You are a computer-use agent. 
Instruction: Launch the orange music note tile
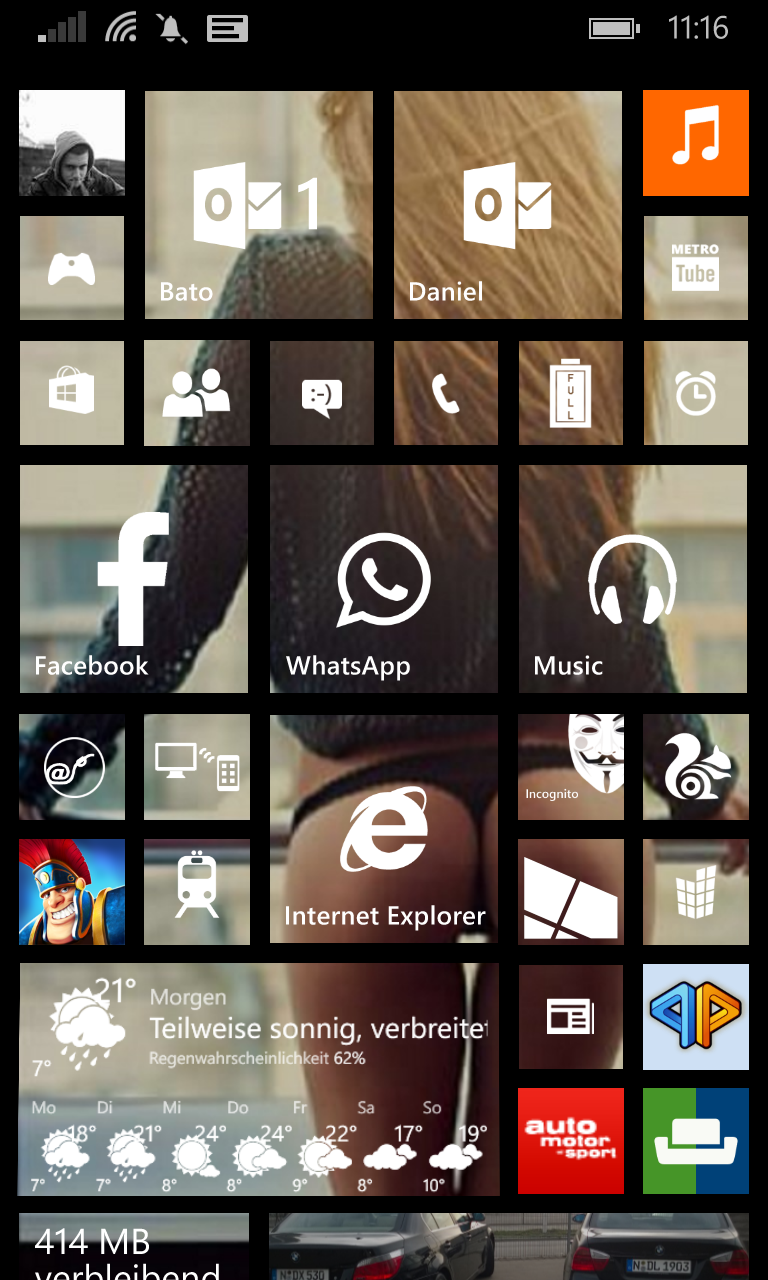point(696,143)
